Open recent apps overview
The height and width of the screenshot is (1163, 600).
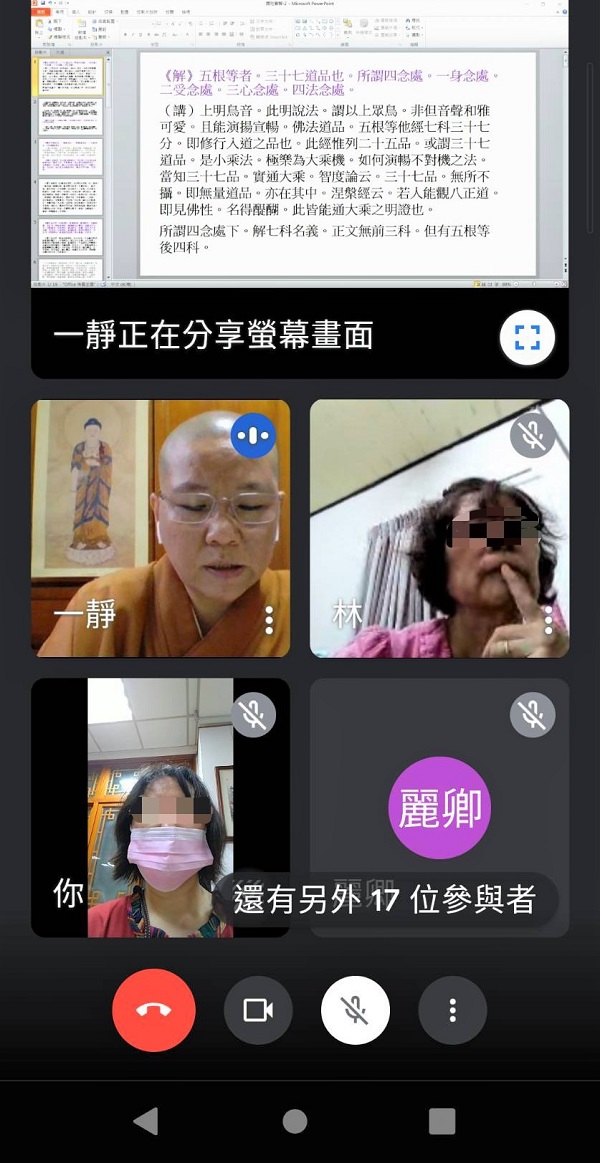click(x=442, y=1121)
